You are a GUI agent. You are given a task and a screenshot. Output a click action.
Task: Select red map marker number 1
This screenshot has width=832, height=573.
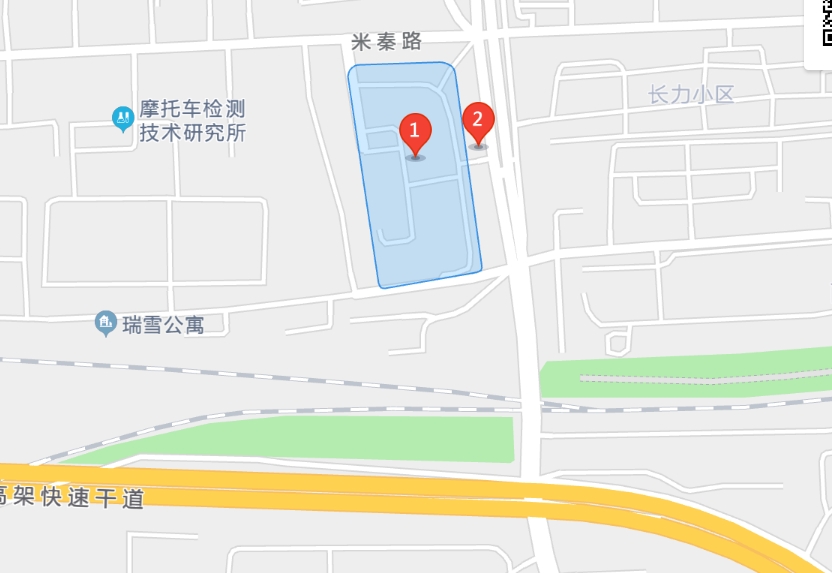click(x=415, y=131)
